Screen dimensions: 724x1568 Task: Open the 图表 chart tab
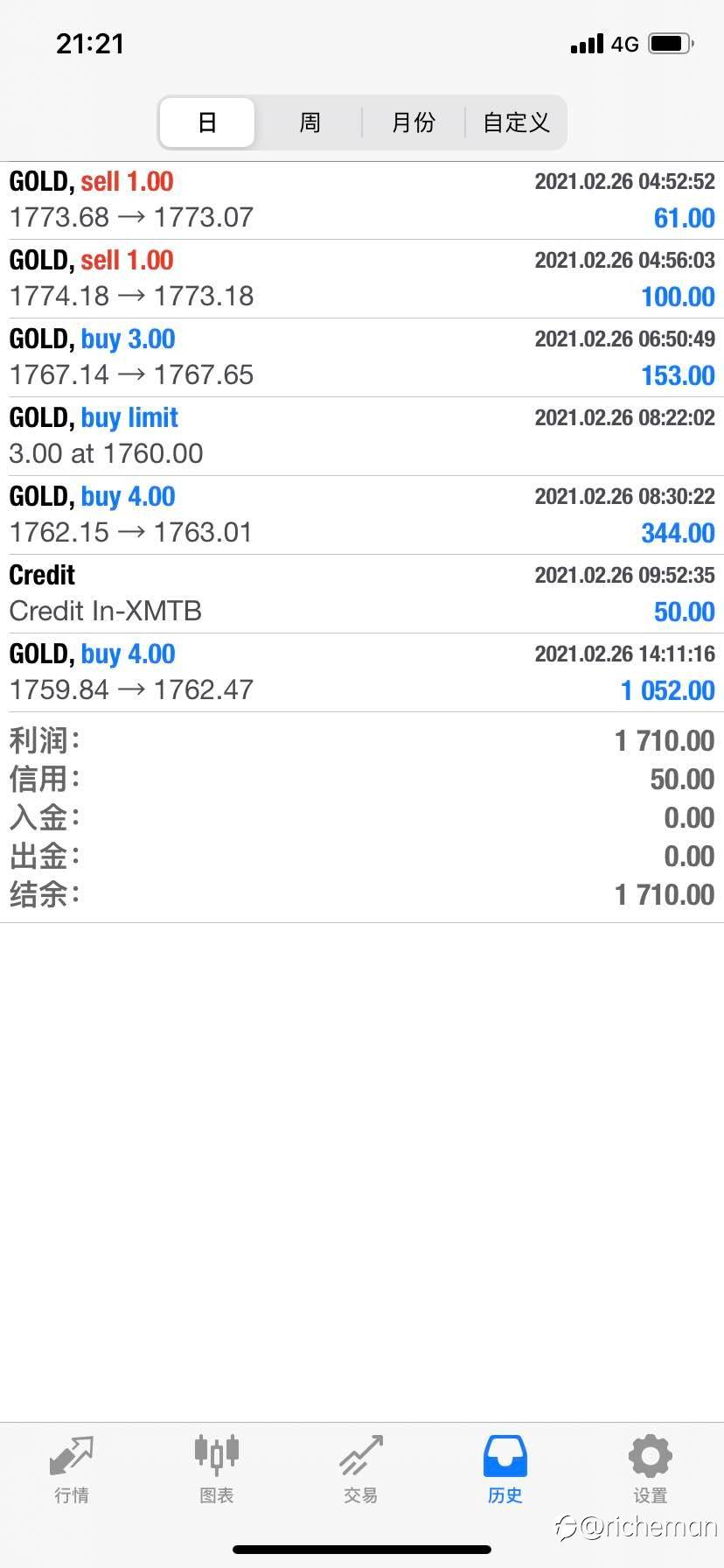[x=216, y=1470]
